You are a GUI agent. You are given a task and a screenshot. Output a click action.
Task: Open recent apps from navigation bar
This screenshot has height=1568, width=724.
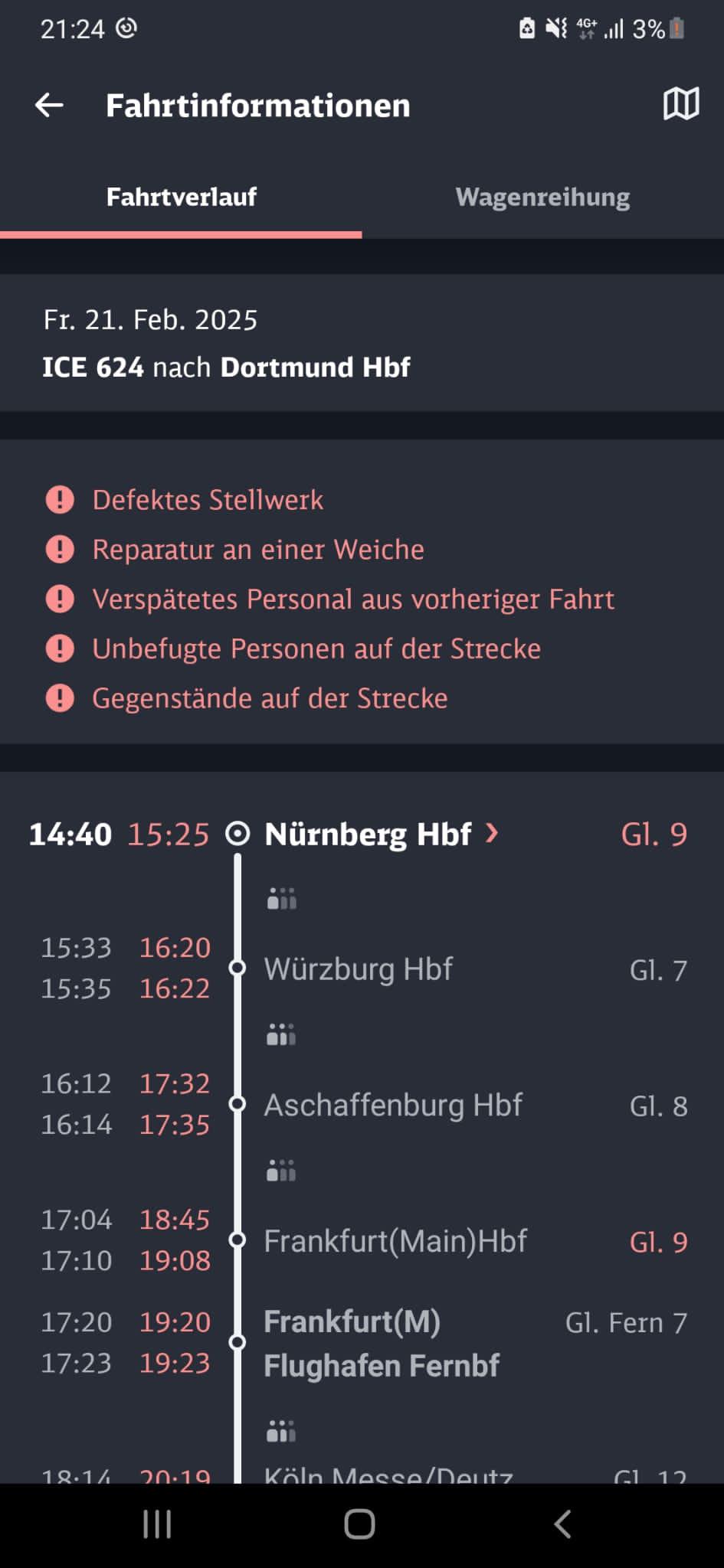pyautogui.click(x=157, y=1524)
